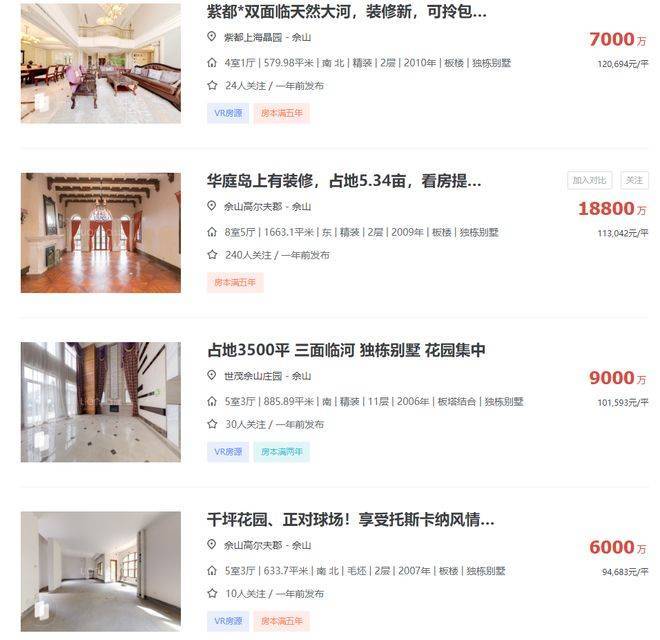Screen dimensions: 660x640
Task: Open the 千坪花园、正对球场 listing title
Action: (x=350, y=520)
